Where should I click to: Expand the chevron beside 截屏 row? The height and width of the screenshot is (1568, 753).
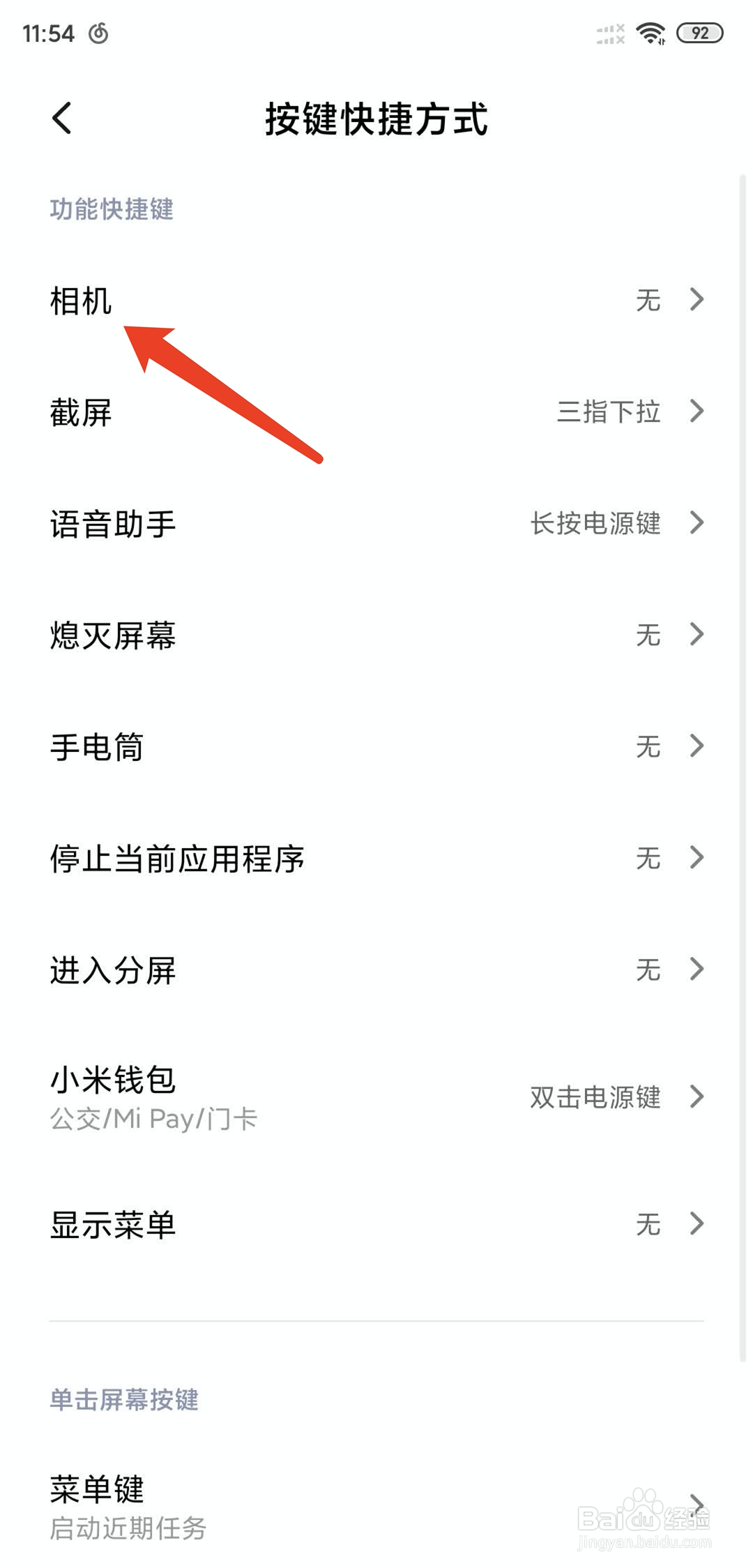696,413
